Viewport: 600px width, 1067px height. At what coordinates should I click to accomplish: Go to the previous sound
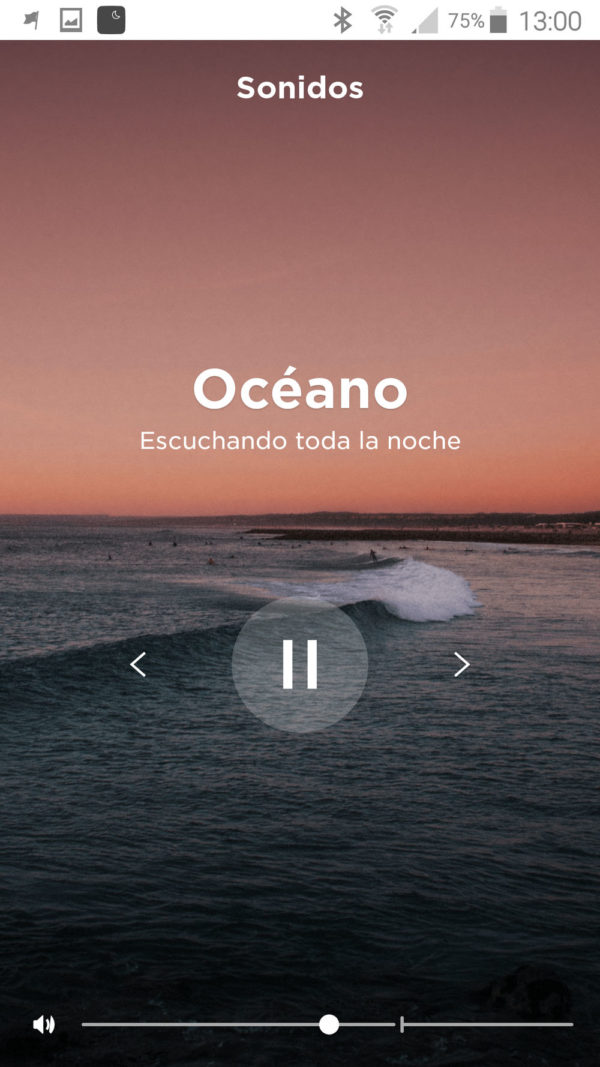click(138, 664)
